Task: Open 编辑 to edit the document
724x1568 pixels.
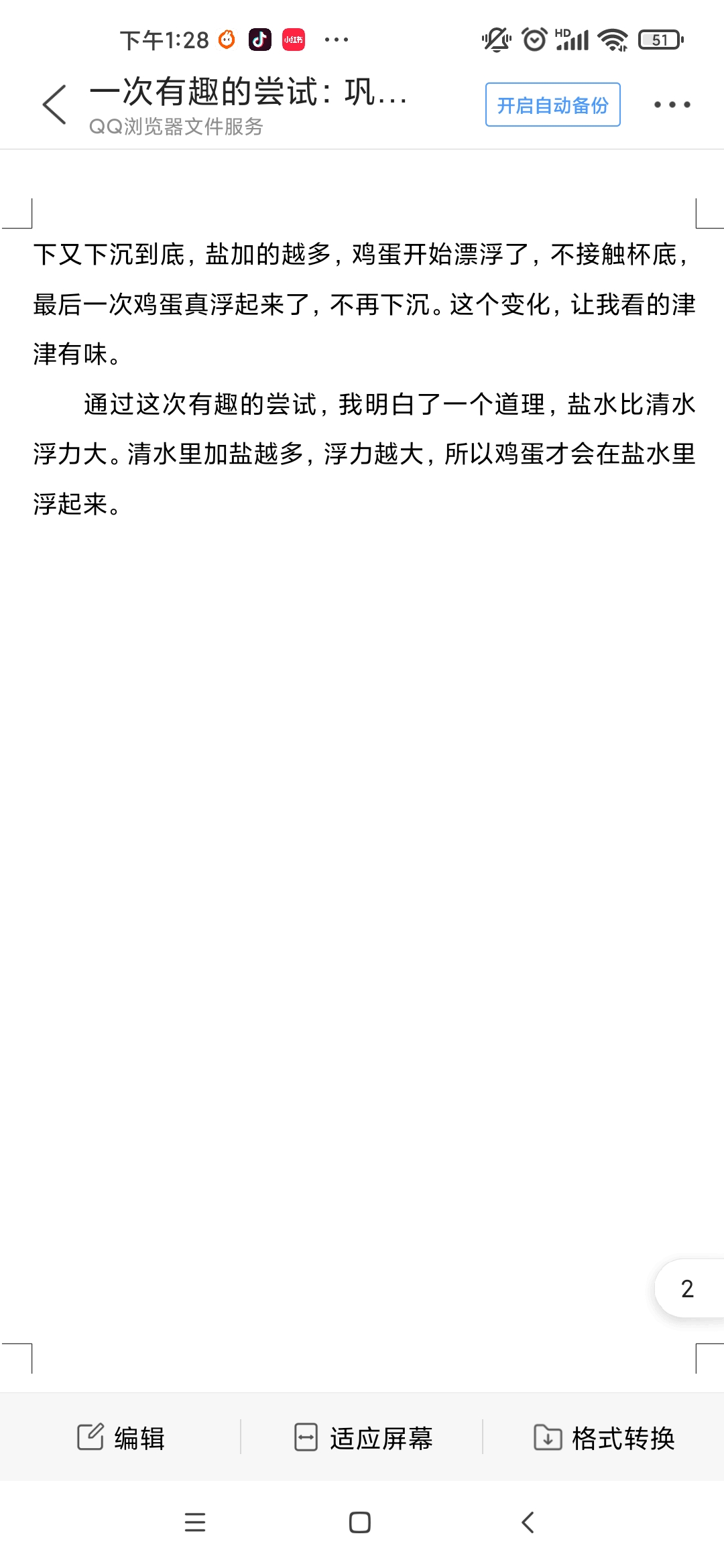Action: (121, 1437)
